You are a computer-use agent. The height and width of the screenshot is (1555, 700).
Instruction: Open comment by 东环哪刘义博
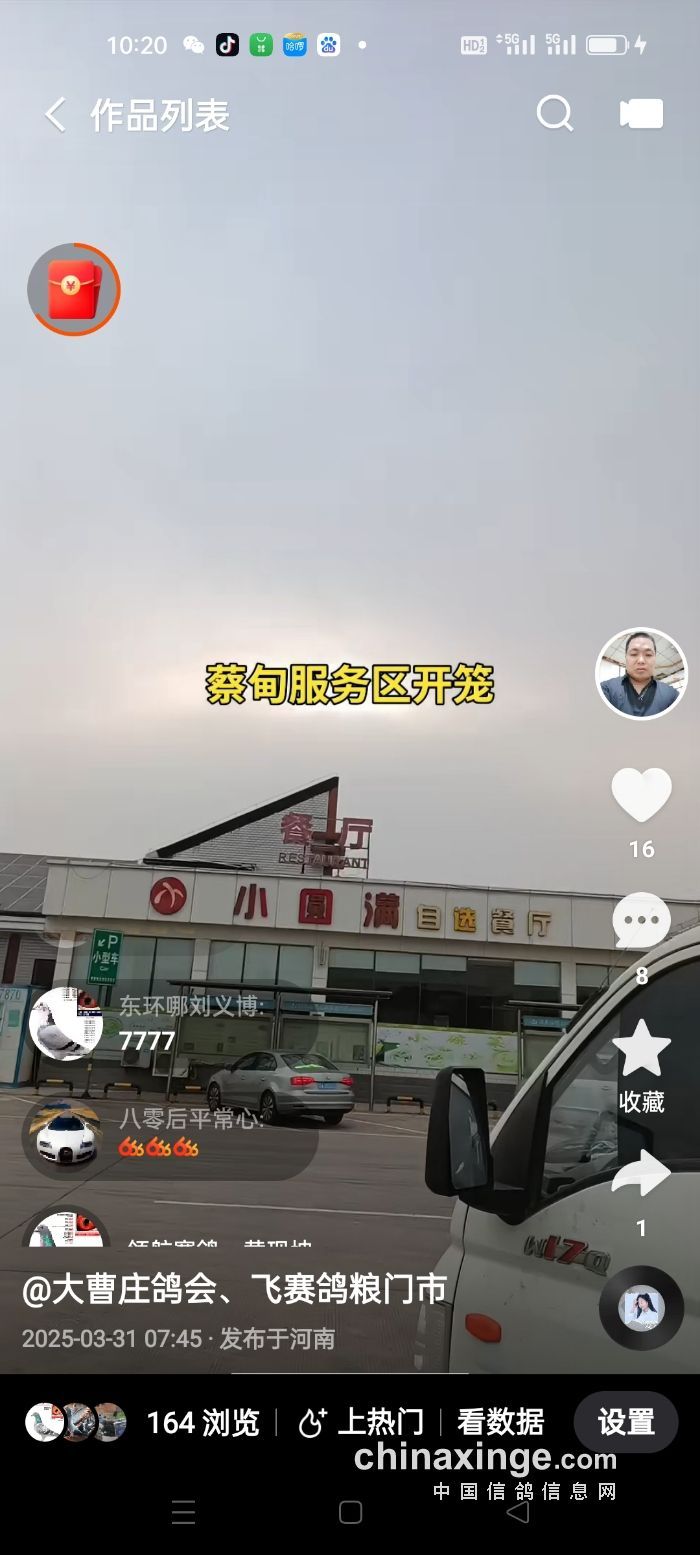[x=170, y=1023]
